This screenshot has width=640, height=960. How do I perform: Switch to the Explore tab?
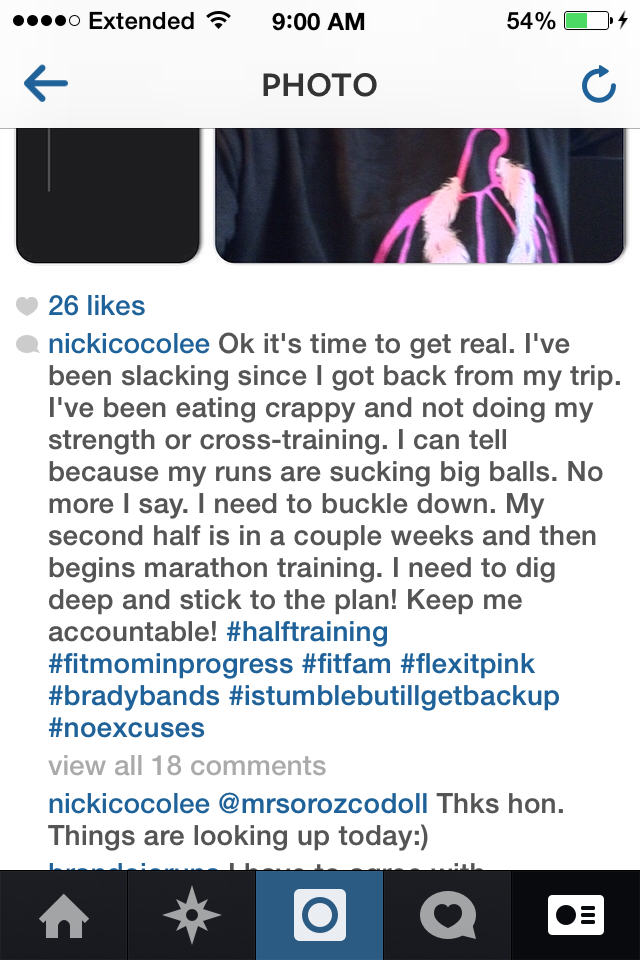point(191,915)
